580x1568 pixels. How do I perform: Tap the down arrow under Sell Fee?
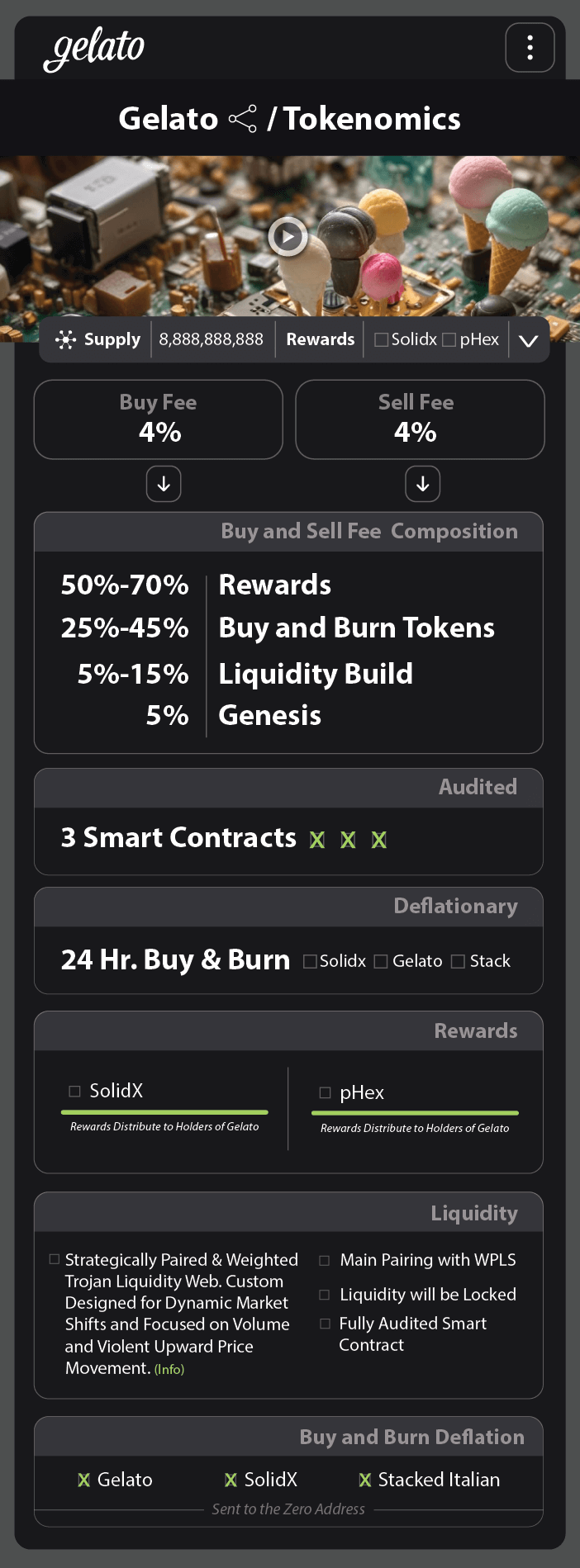[x=422, y=484]
